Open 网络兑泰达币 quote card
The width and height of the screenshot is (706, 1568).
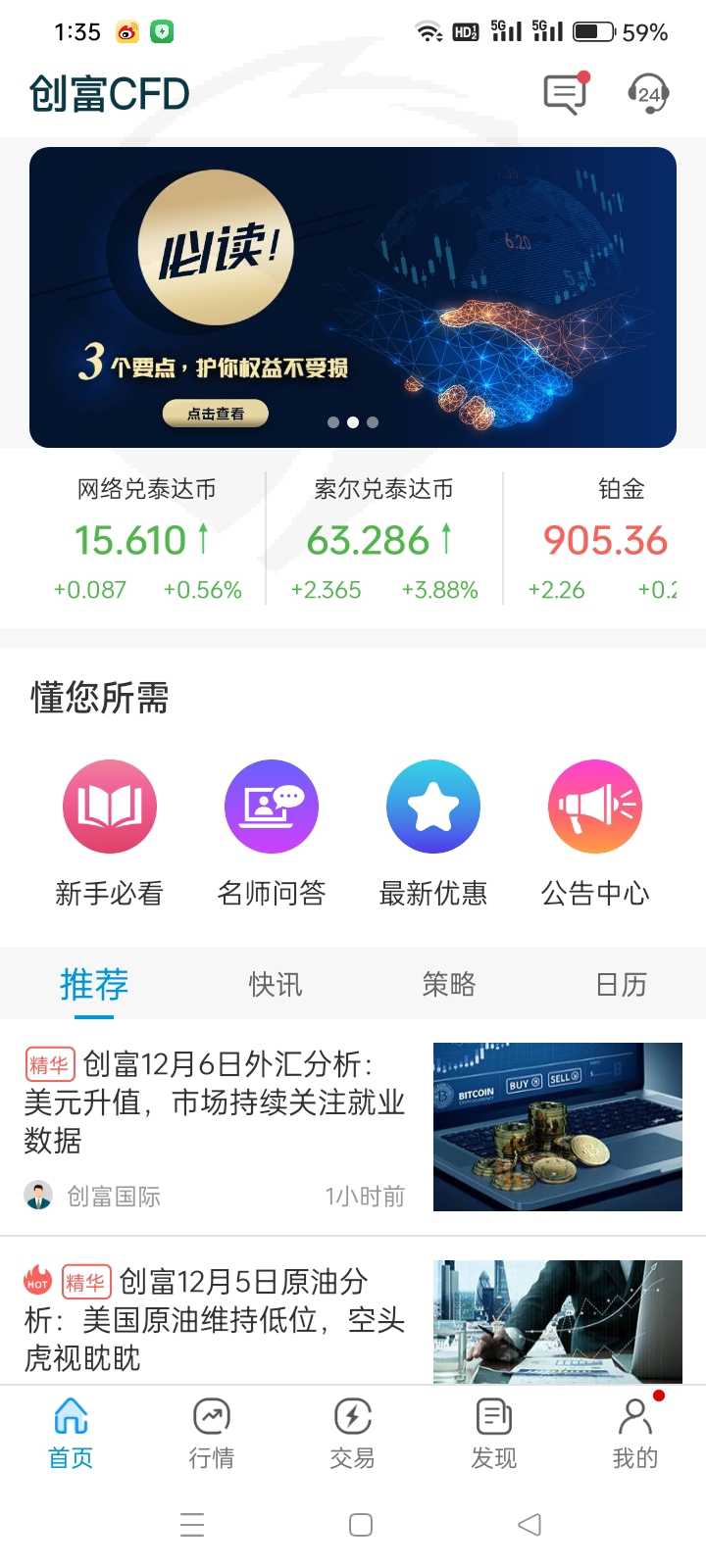[x=147, y=539]
